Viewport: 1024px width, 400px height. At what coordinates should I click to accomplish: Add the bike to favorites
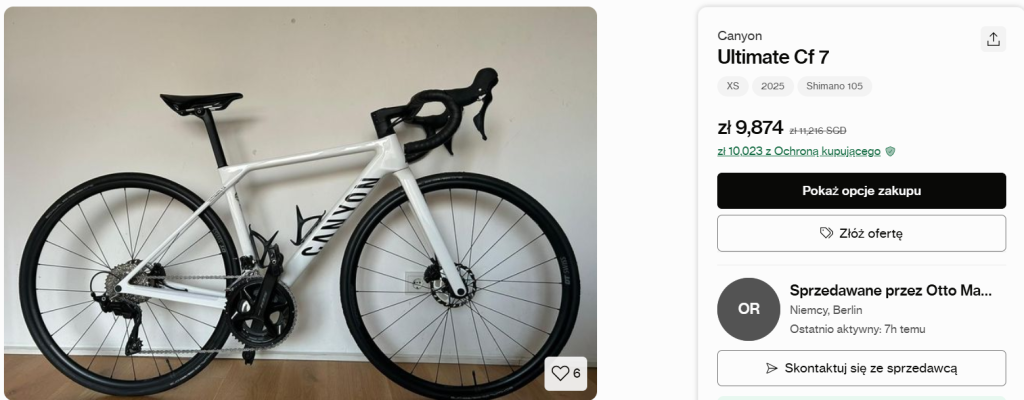[x=566, y=373]
